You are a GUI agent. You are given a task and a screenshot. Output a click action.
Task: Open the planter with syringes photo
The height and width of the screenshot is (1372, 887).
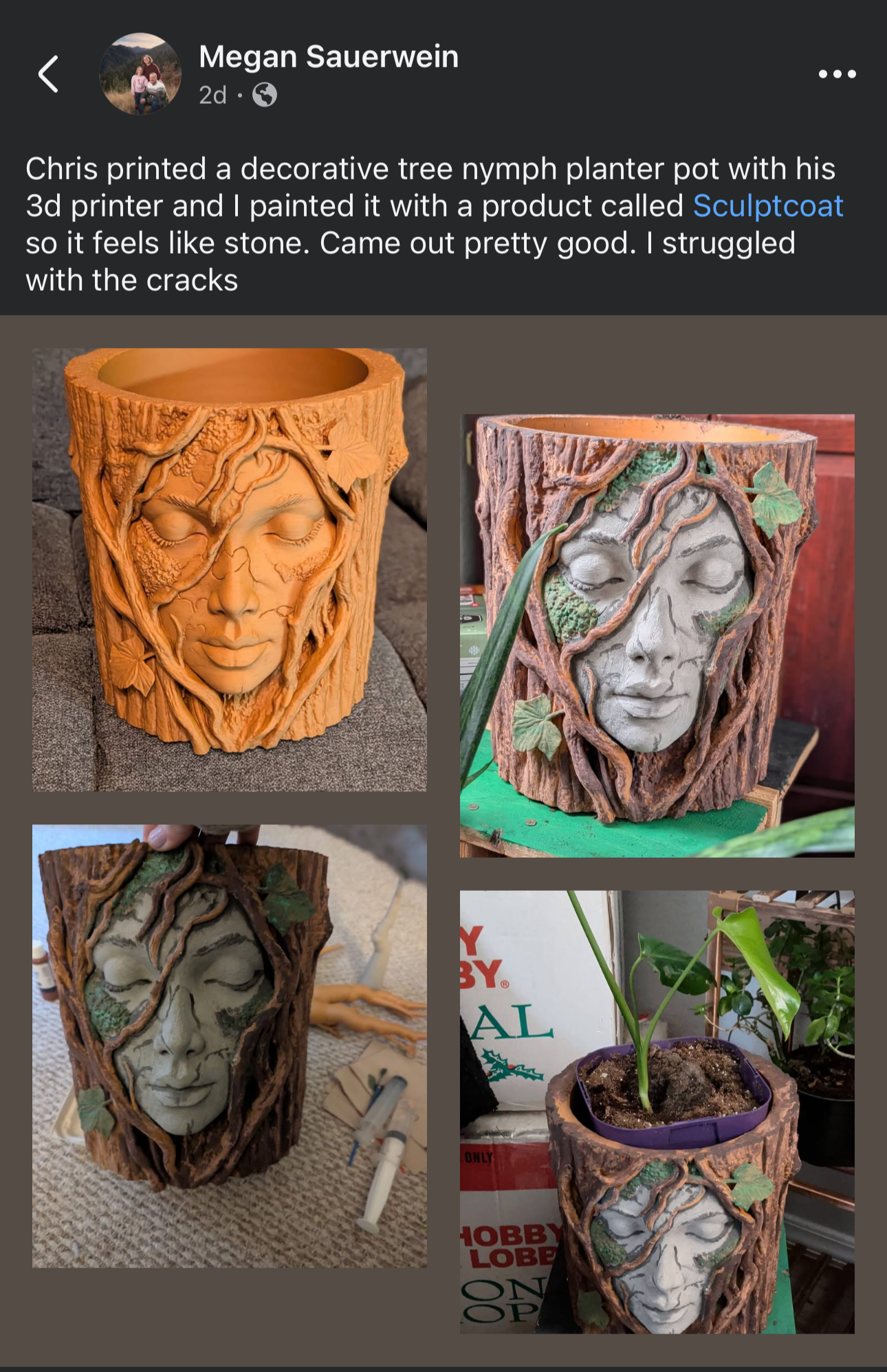point(229,1045)
